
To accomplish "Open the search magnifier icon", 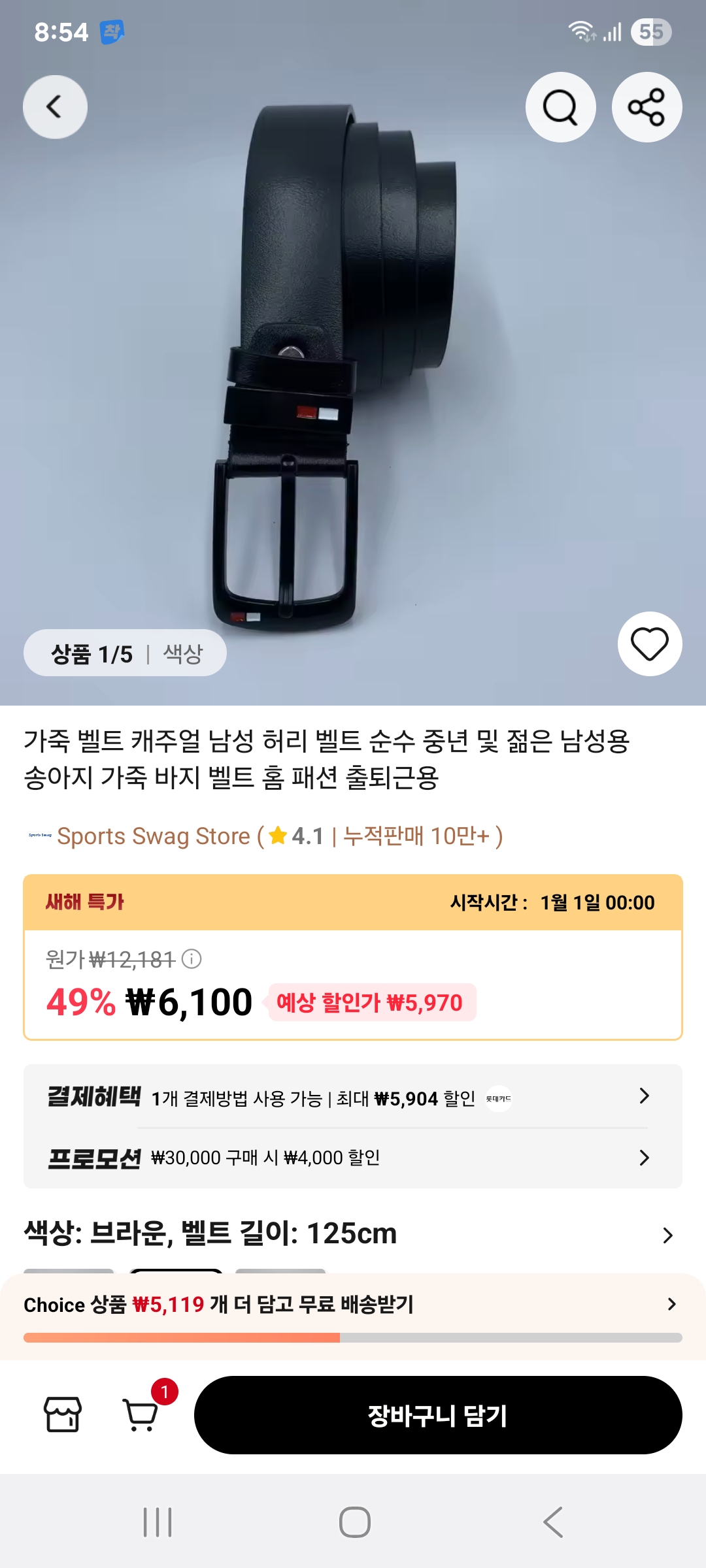I will point(560,107).
